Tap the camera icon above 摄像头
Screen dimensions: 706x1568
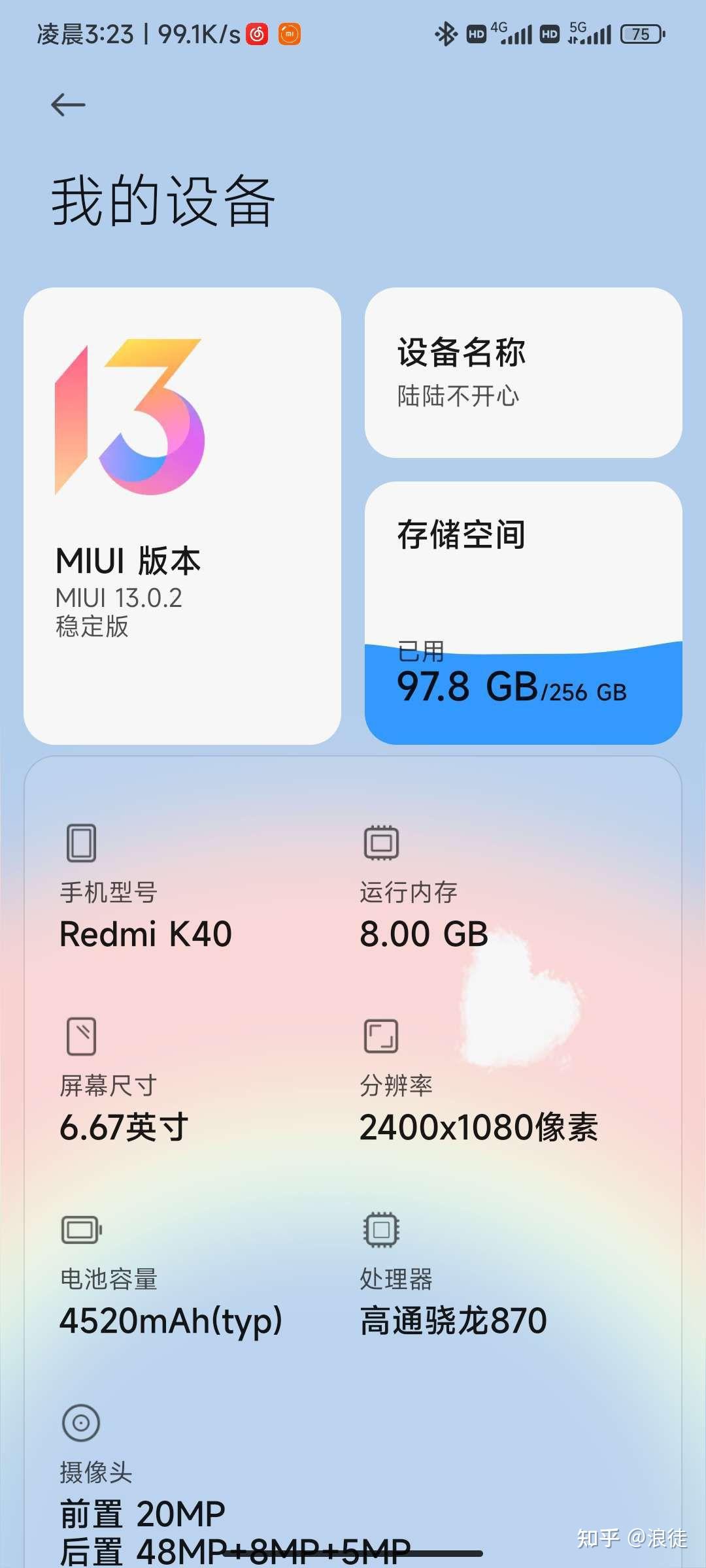pyautogui.click(x=80, y=1424)
